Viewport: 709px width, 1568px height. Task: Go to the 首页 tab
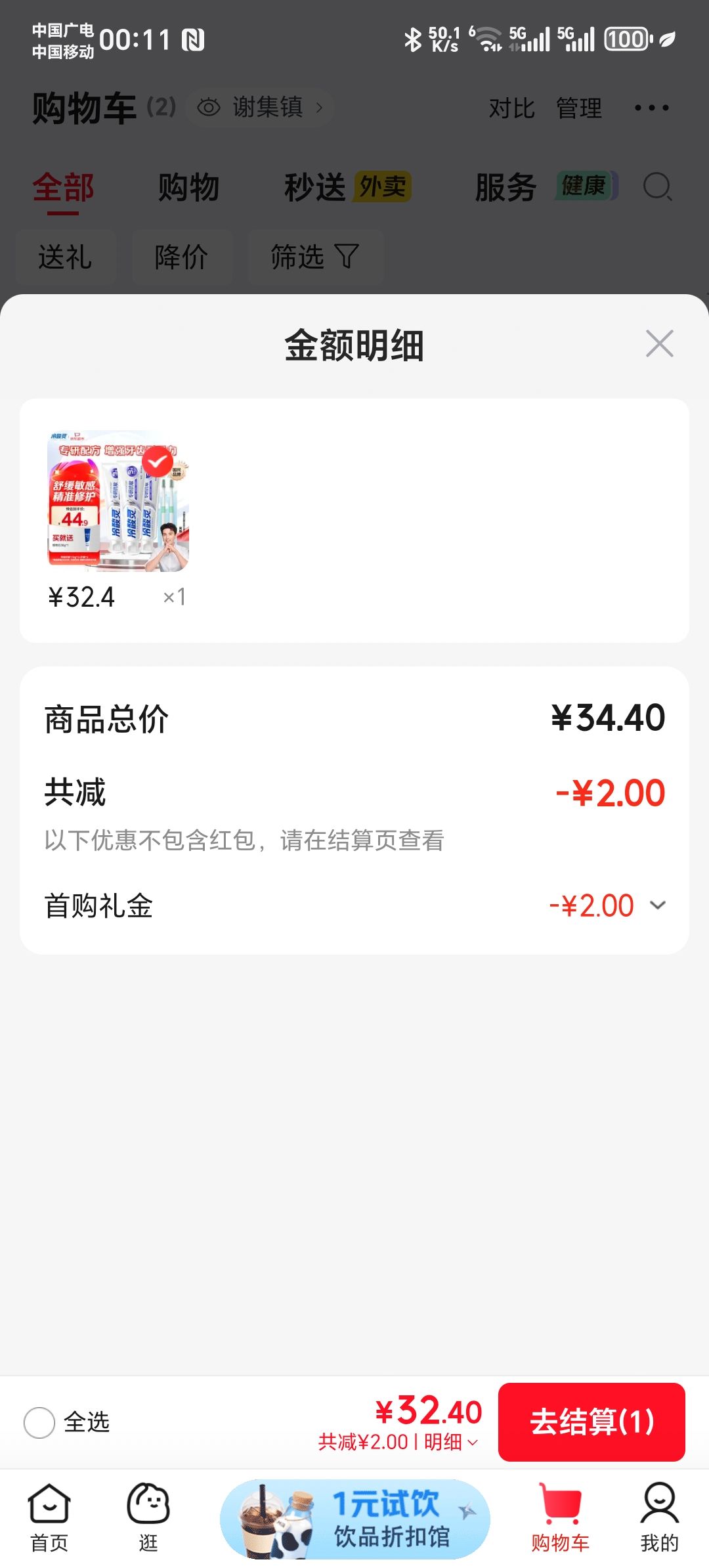click(49, 1517)
